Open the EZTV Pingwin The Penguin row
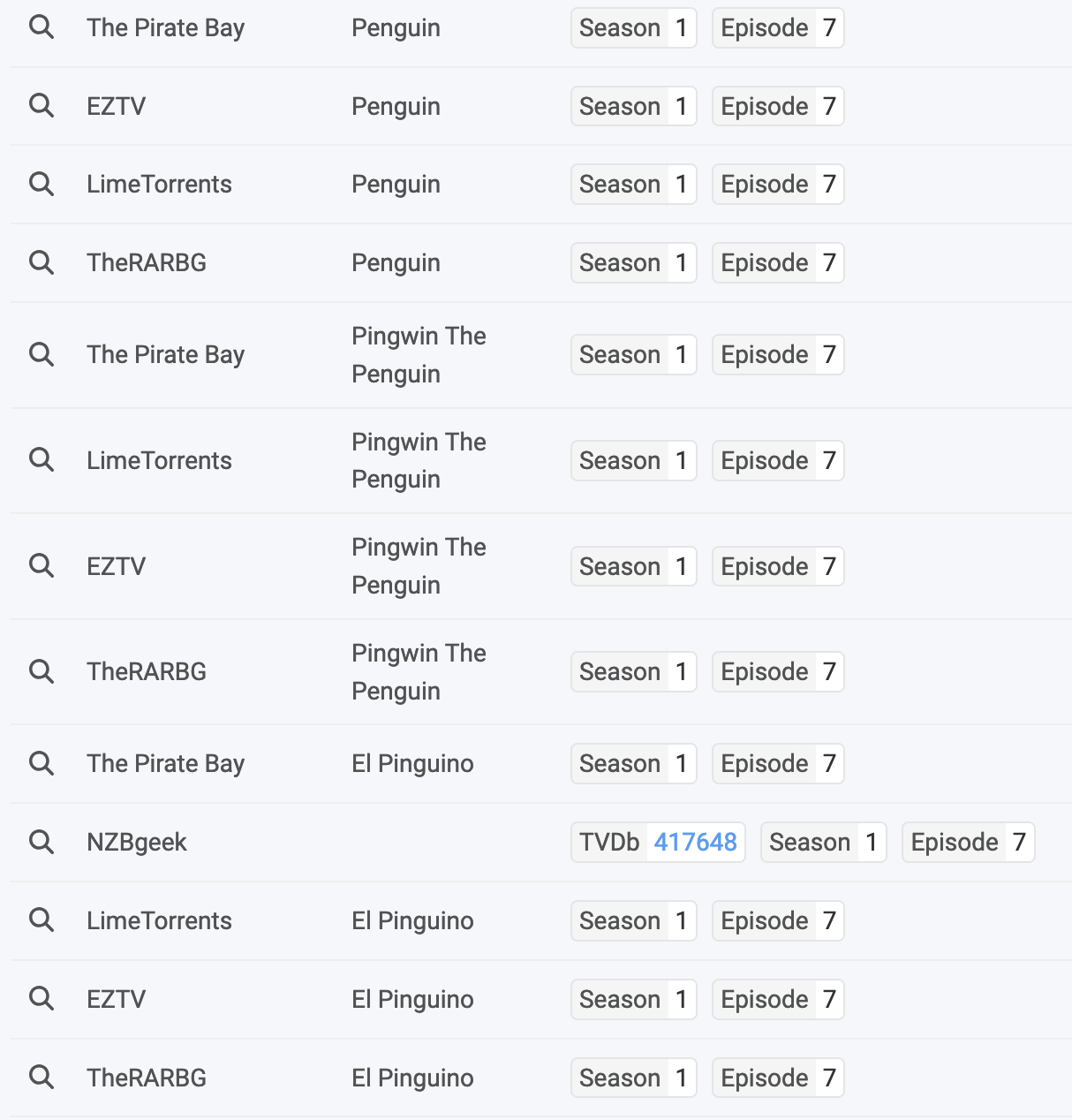 point(116,566)
